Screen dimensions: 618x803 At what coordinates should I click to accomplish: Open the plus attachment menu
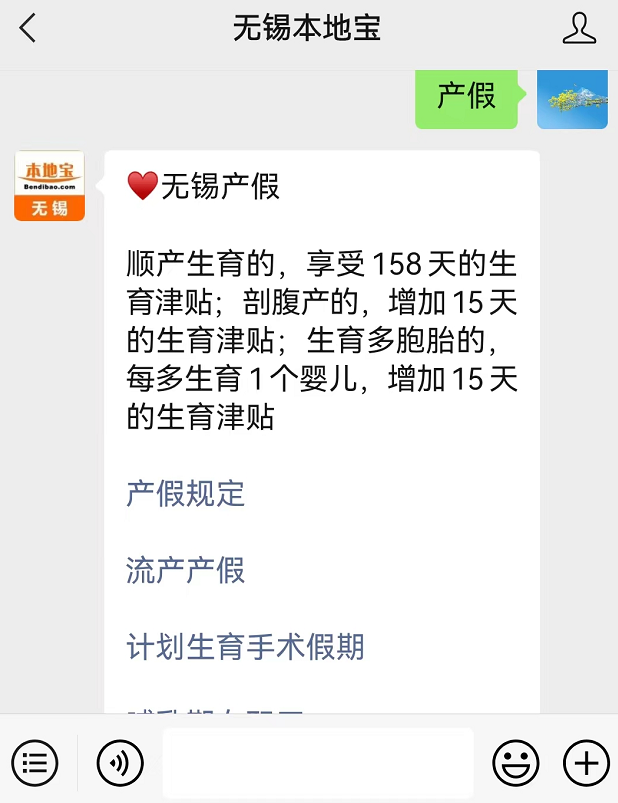(x=586, y=764)
